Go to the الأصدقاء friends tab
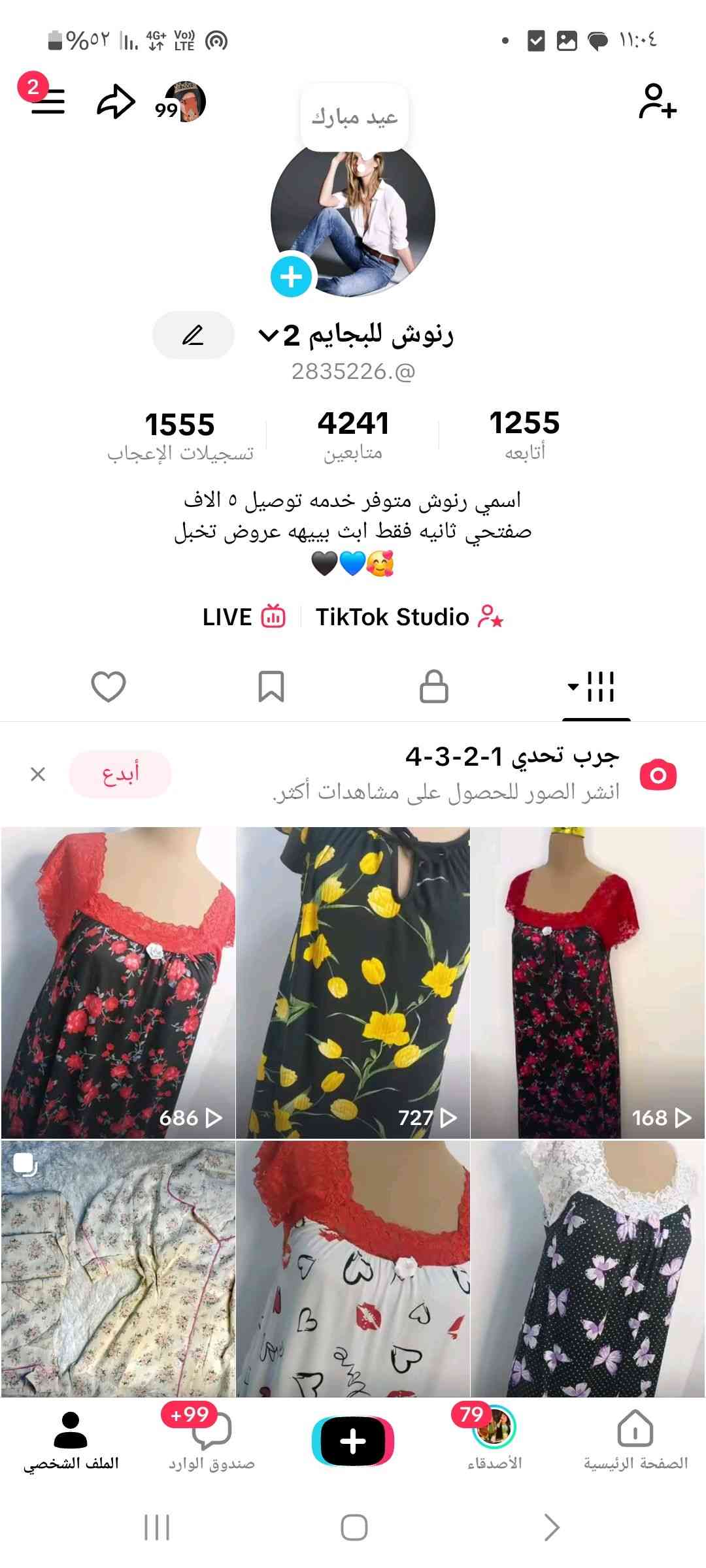The image size is (706, 1568). pos(495,1442)
